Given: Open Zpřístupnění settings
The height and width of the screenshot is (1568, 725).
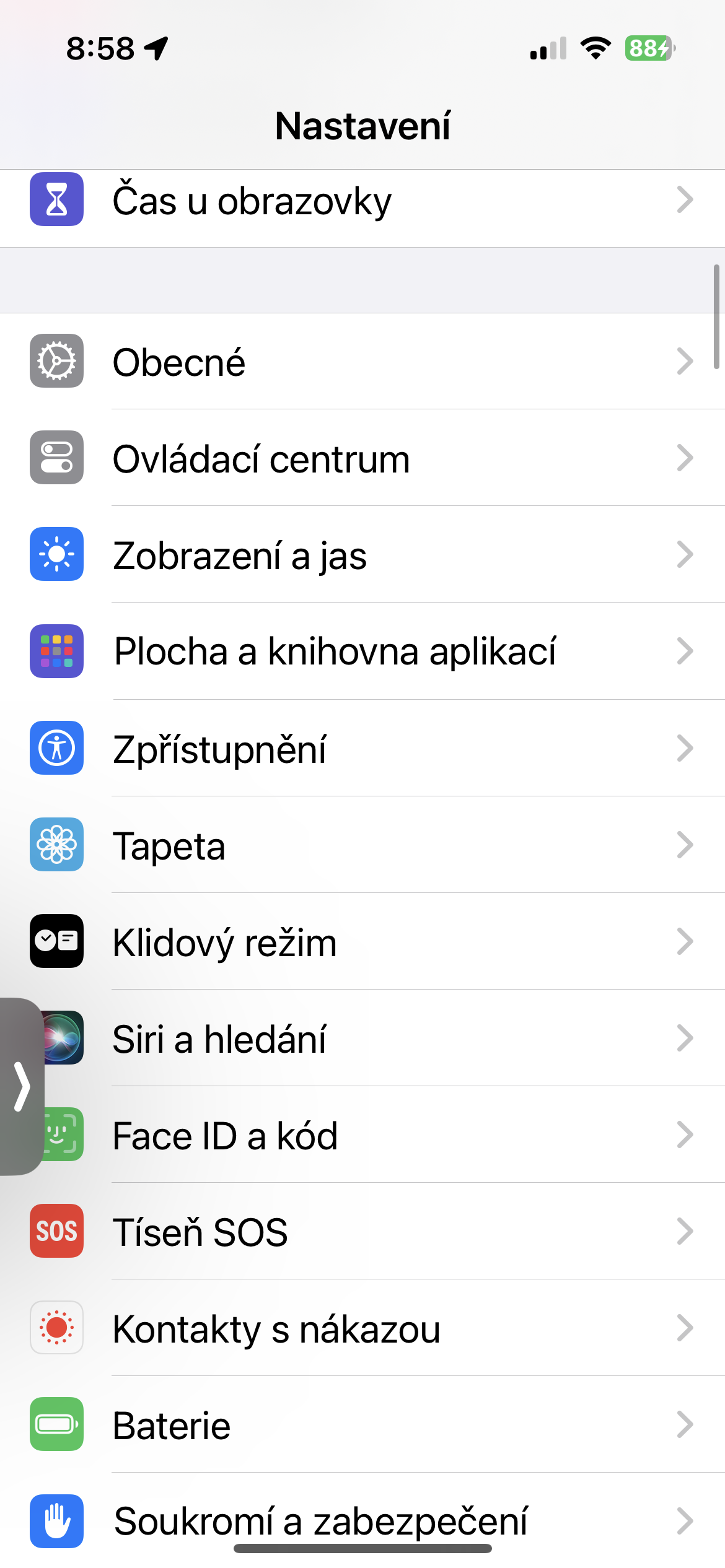Looking at the screenshot, I should point(362,748).
